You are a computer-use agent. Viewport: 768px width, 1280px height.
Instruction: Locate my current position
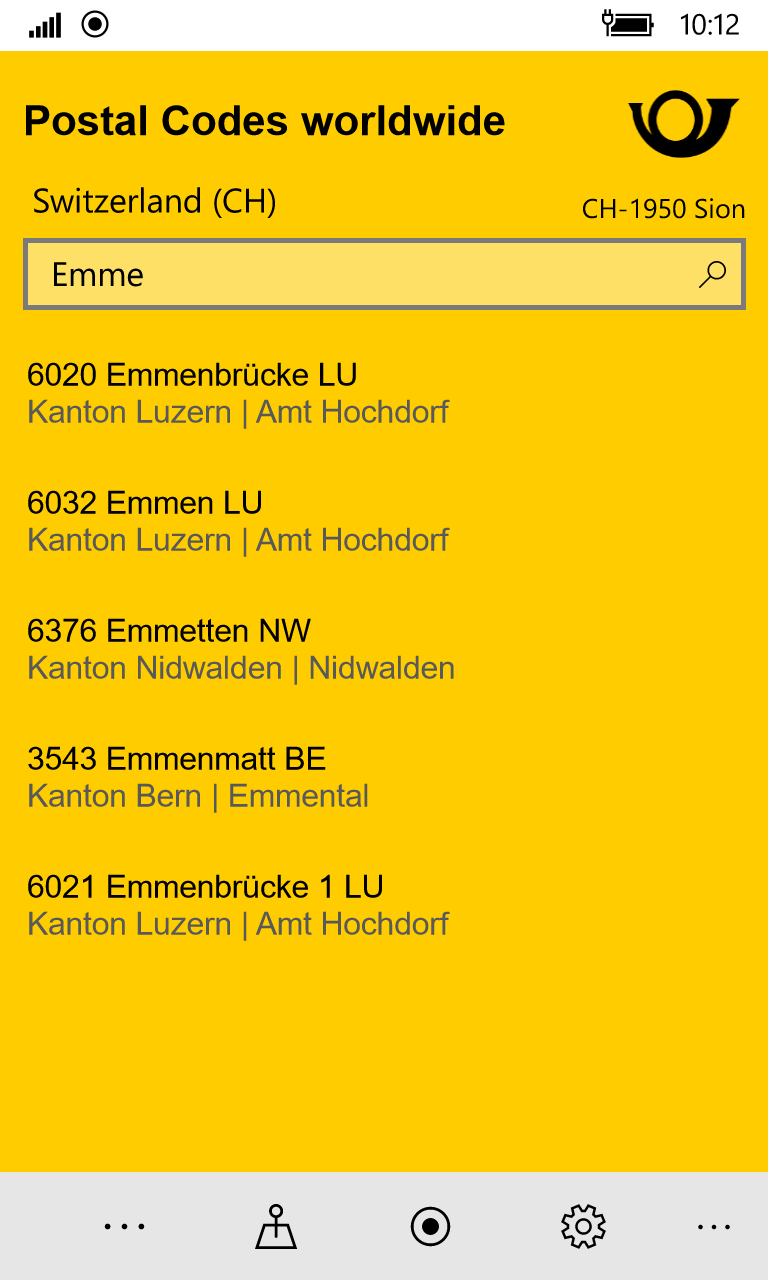click(430, 1226)
